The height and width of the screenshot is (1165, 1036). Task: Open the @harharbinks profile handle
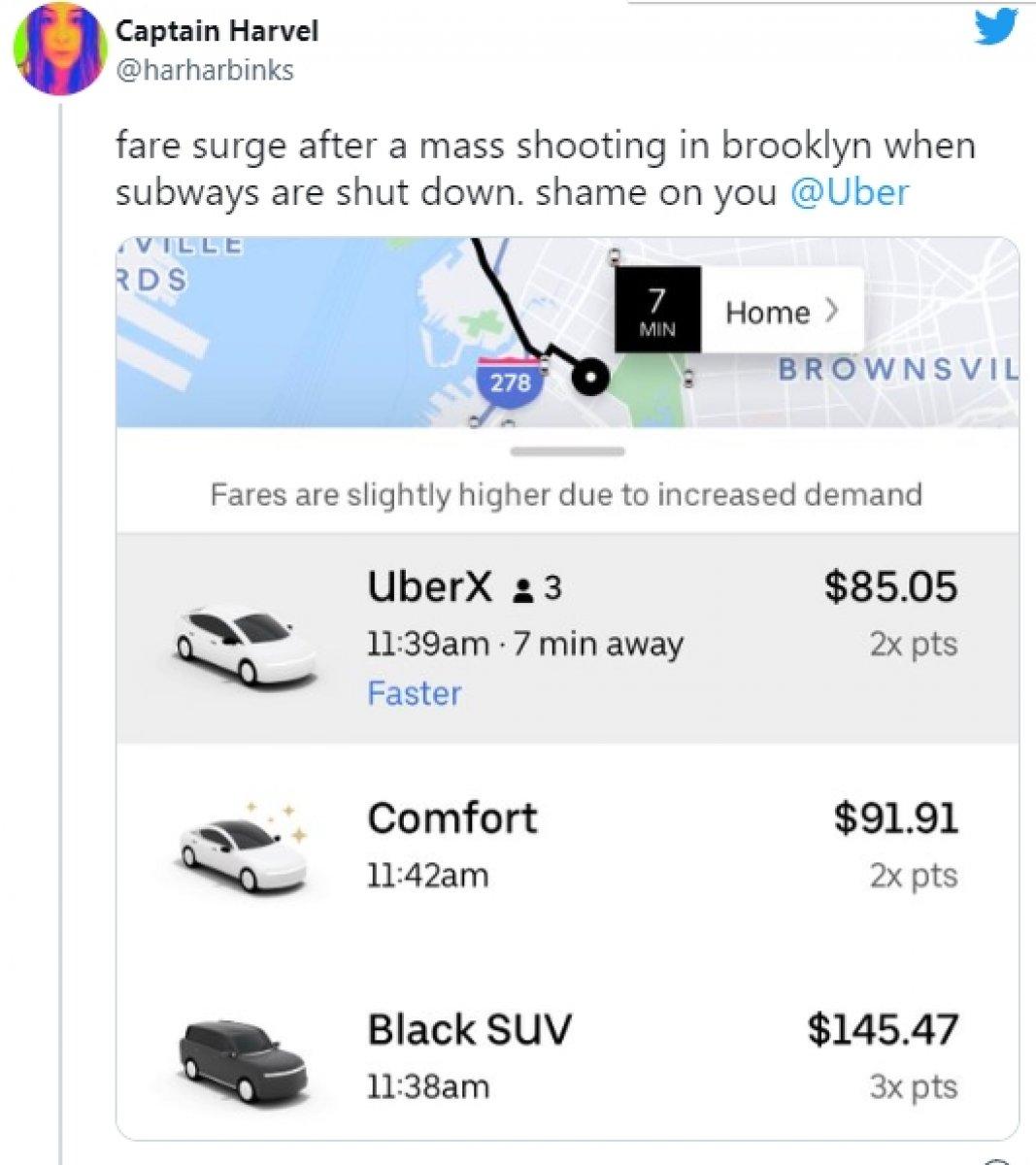(205, 70)
